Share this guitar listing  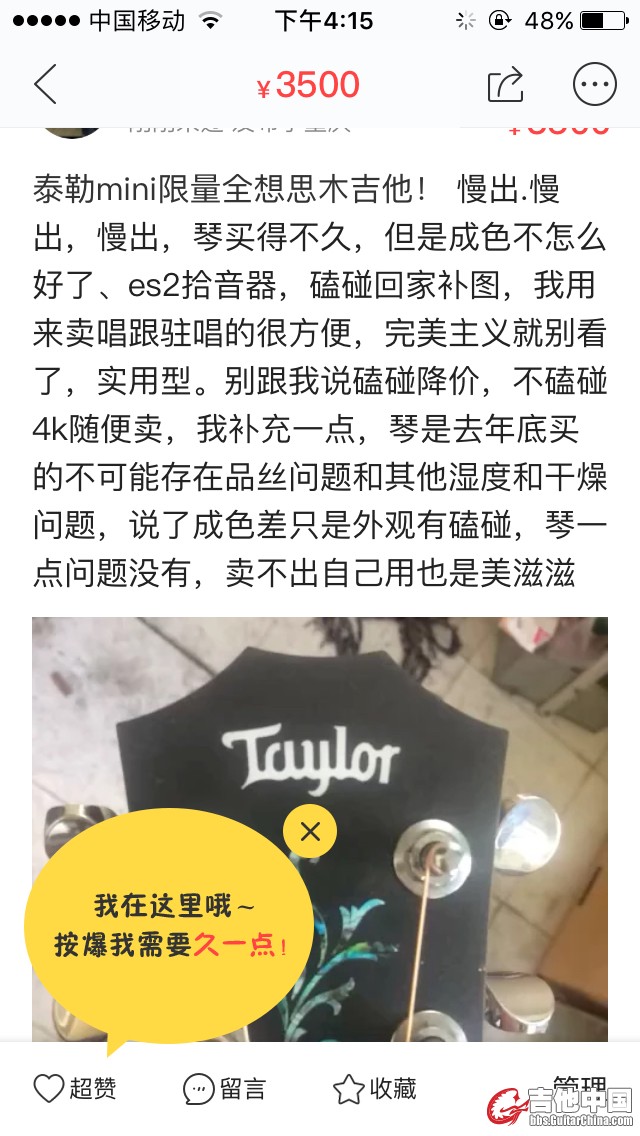[505, 85]
